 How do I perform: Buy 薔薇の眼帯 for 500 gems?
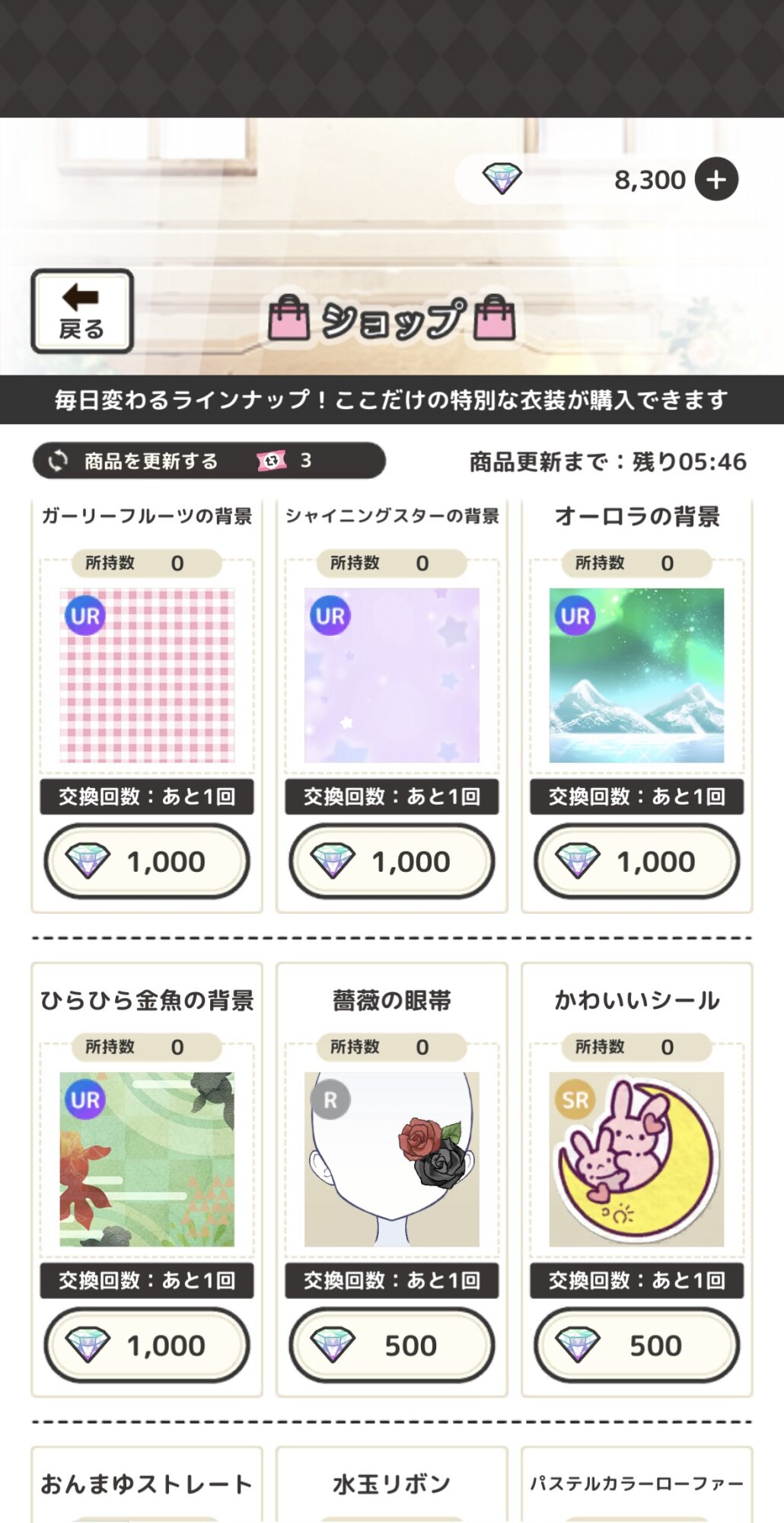pyautogui.click(x=392, y=1345)
